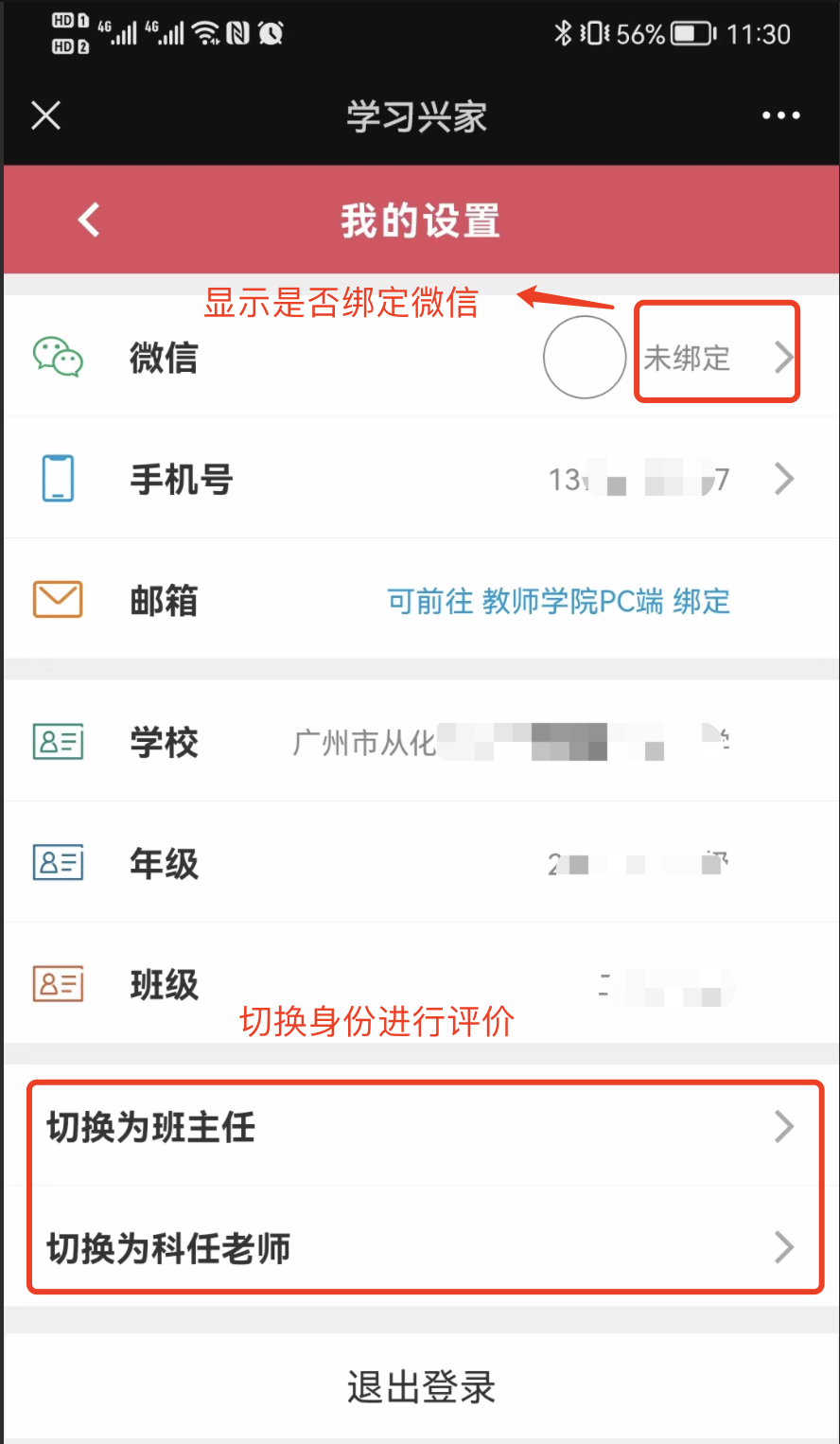Select 切换为班主任
The width and height of the screenshot is (840, 1444).
(x=420, y=1128)
